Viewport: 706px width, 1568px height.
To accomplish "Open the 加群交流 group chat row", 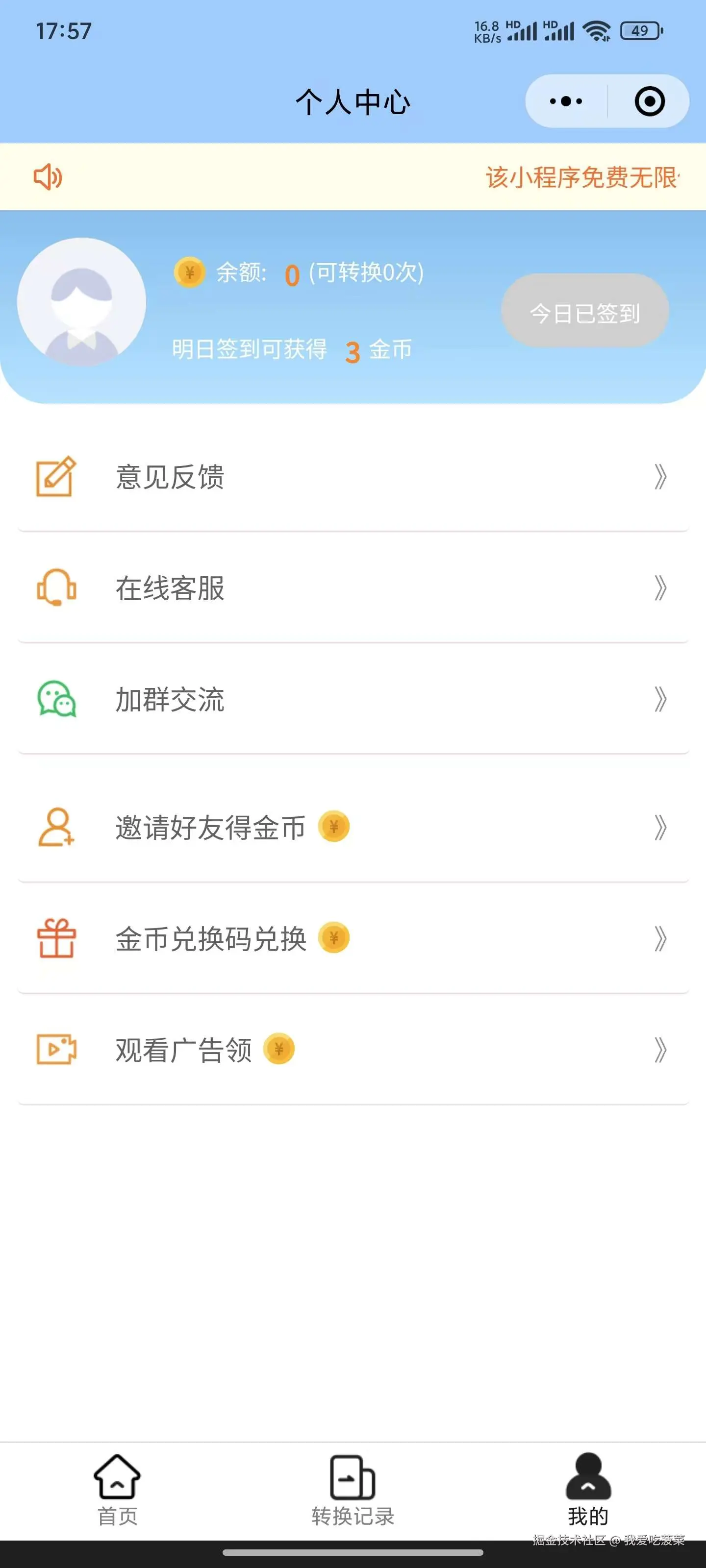I will [x=353, y=699].
